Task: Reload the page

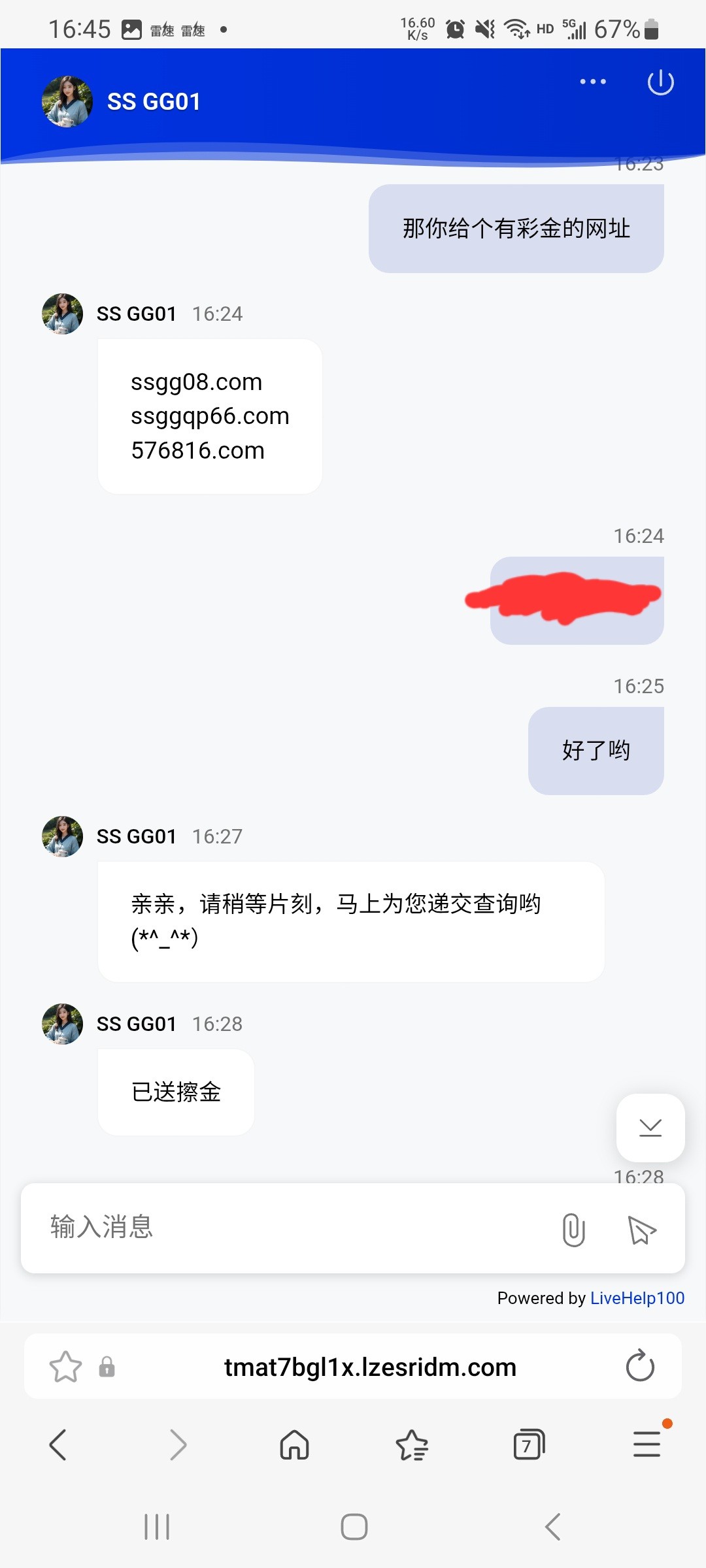Action: tap(640, 1367)
